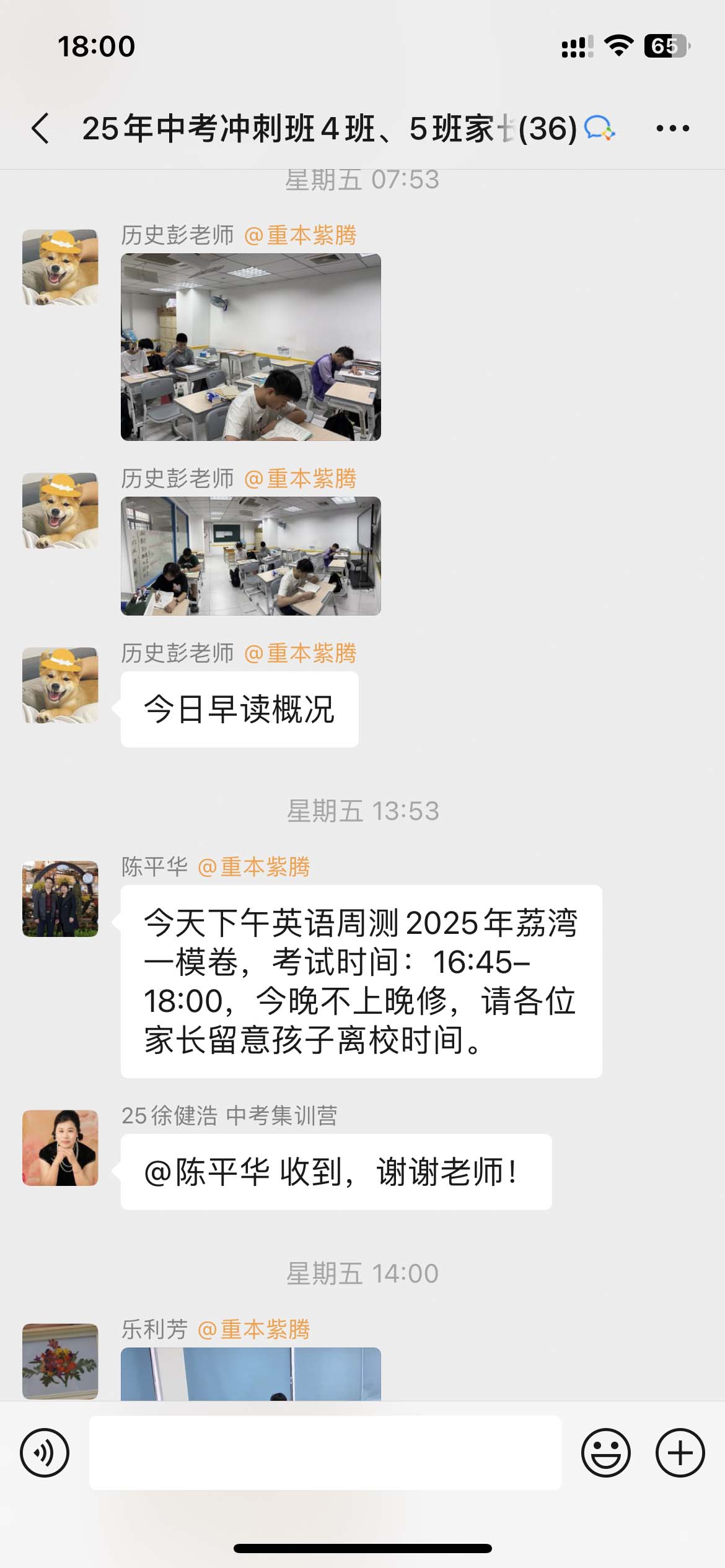The image size is (725, 1568).
Task: Tap 历史彭老师's avatar beside 今日早读概况
Action: click(60, 685)
